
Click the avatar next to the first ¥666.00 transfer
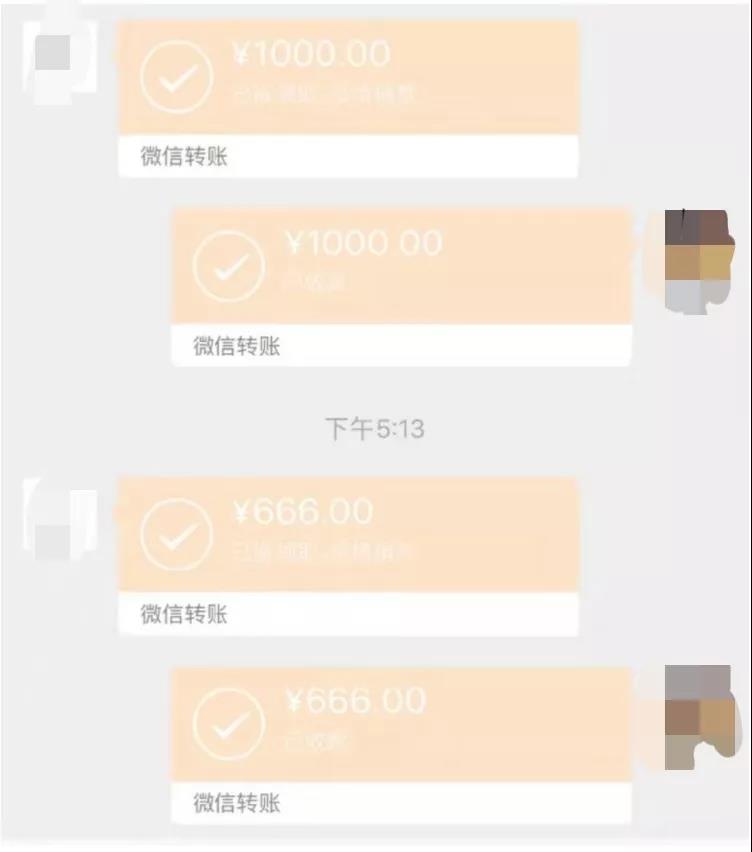(x=55, y=520)
